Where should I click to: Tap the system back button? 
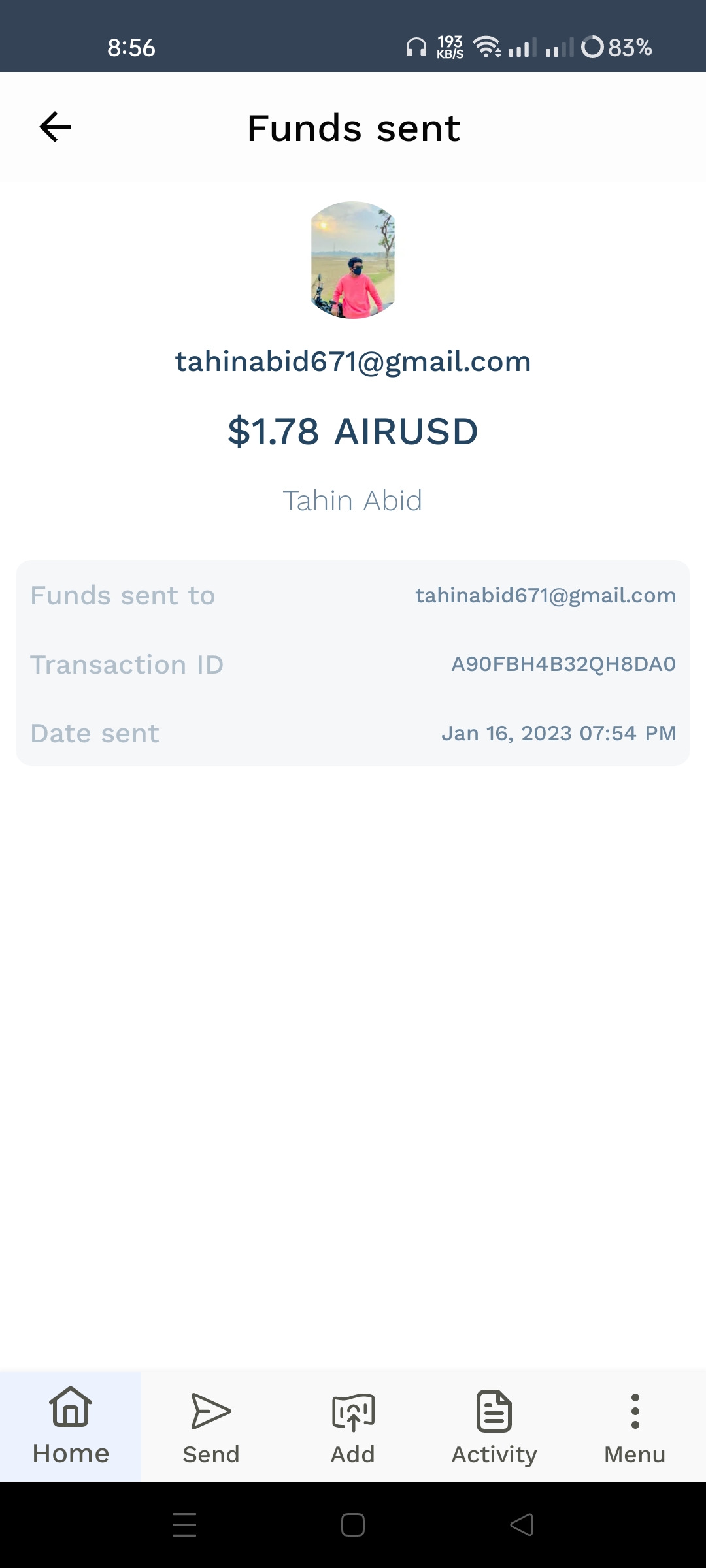click(522, 1525)
